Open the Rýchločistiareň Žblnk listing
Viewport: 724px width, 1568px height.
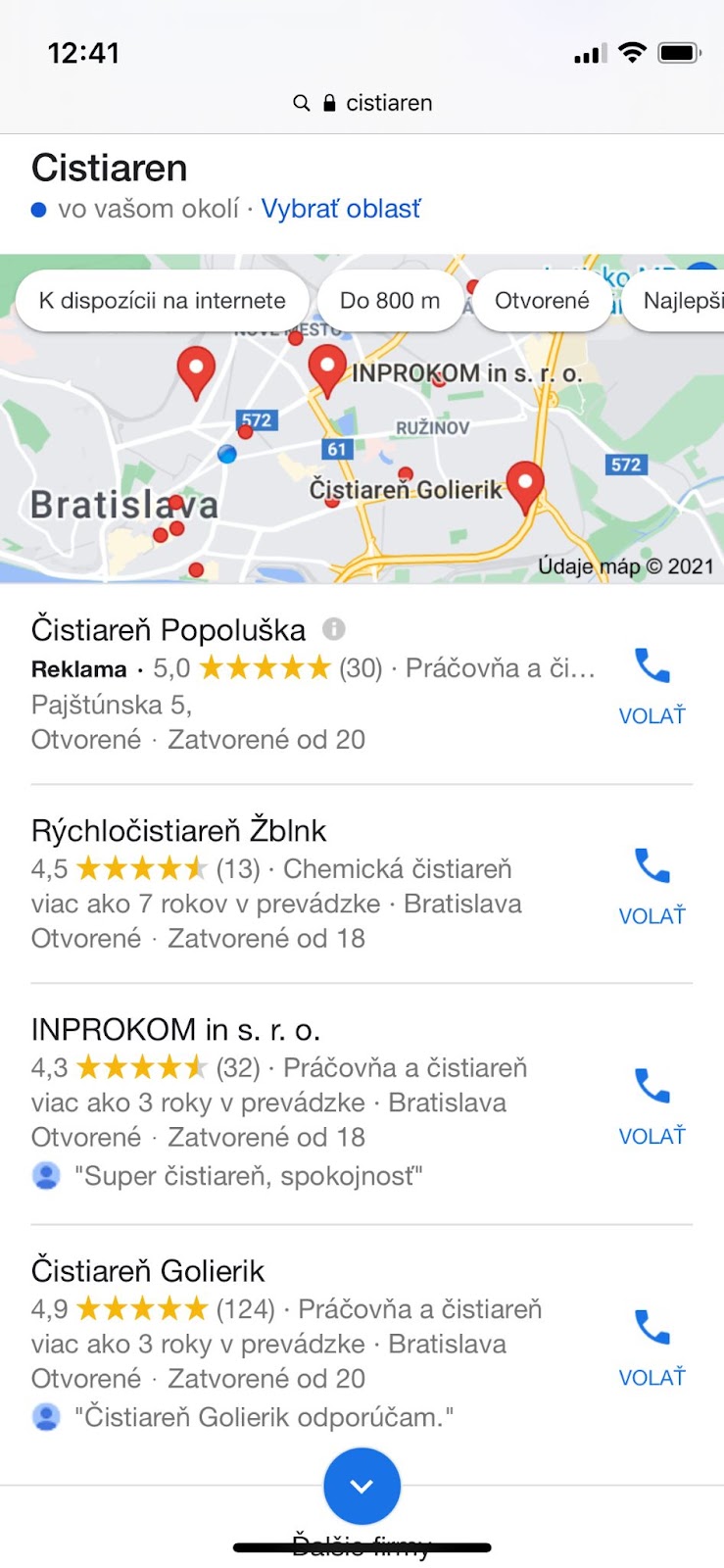pos(178,830)
